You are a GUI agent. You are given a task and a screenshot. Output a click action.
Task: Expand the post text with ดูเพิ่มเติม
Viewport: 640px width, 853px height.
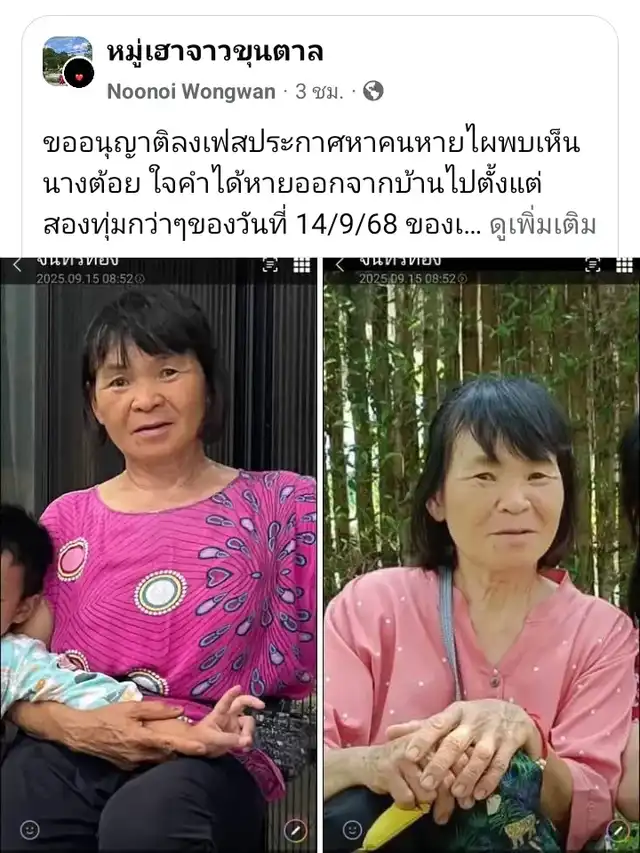(543, 225)
